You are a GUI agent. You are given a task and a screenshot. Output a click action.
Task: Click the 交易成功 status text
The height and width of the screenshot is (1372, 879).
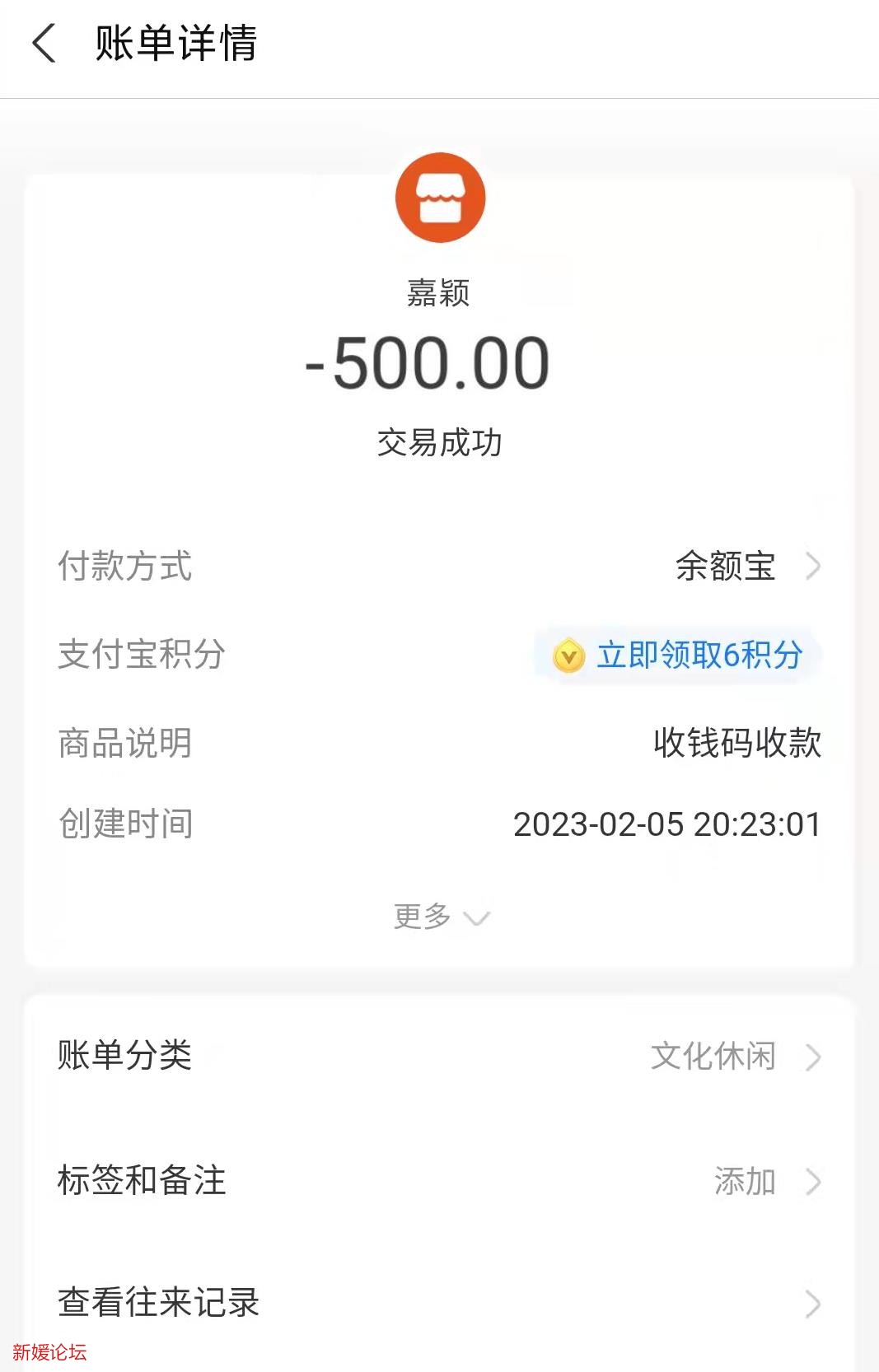pos(439,441)
